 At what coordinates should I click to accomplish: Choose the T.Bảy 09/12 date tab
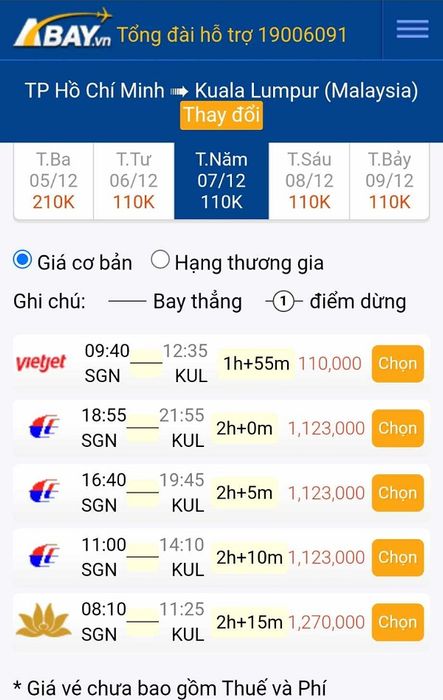[x=389, y=181]
